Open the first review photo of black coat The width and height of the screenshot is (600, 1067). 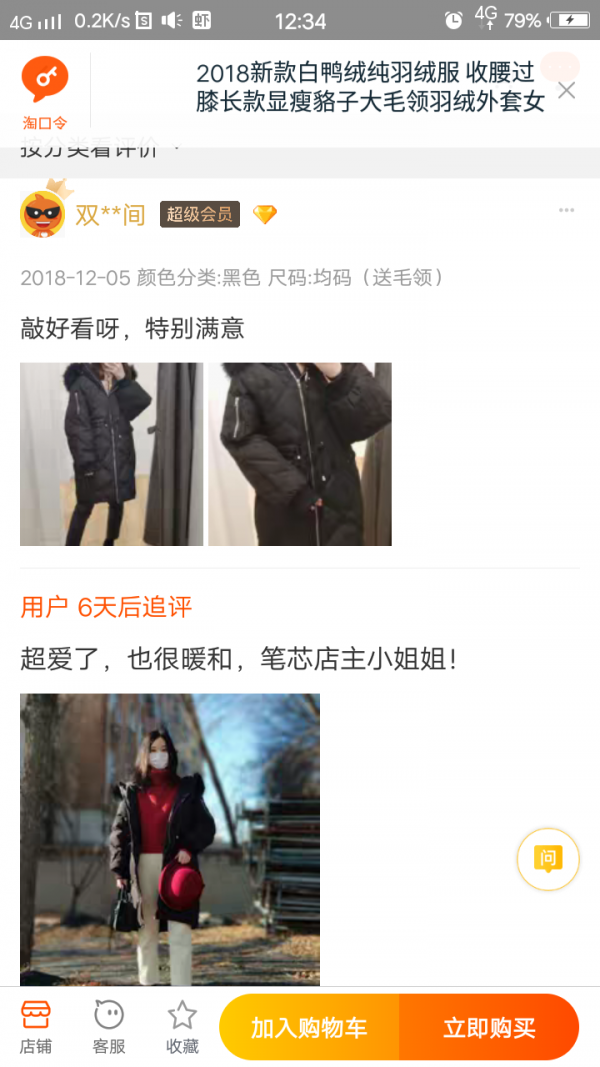(111, 454)
